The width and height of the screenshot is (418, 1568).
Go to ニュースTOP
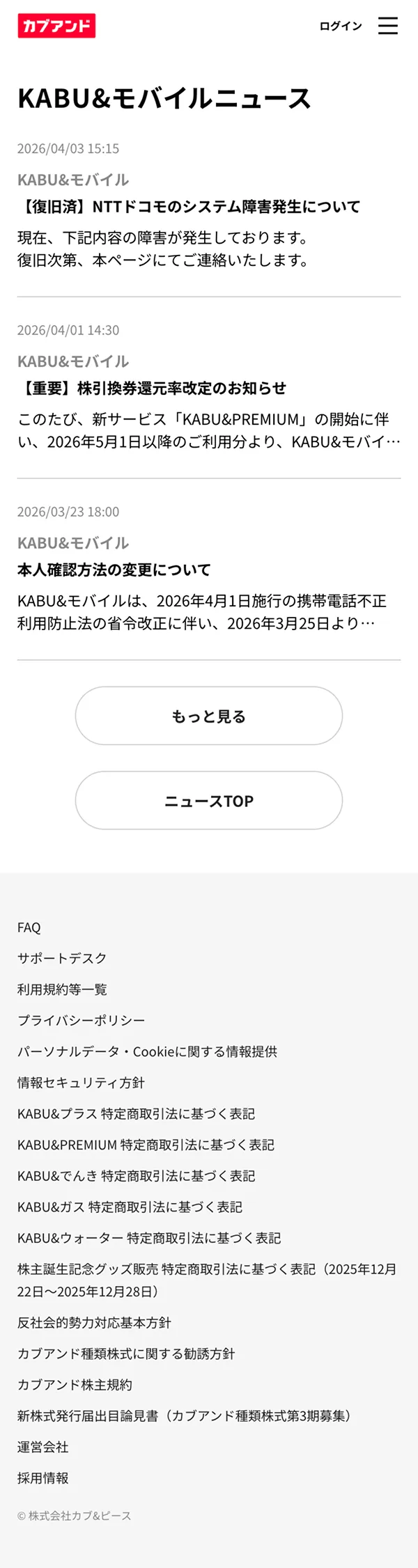[209, 801]
